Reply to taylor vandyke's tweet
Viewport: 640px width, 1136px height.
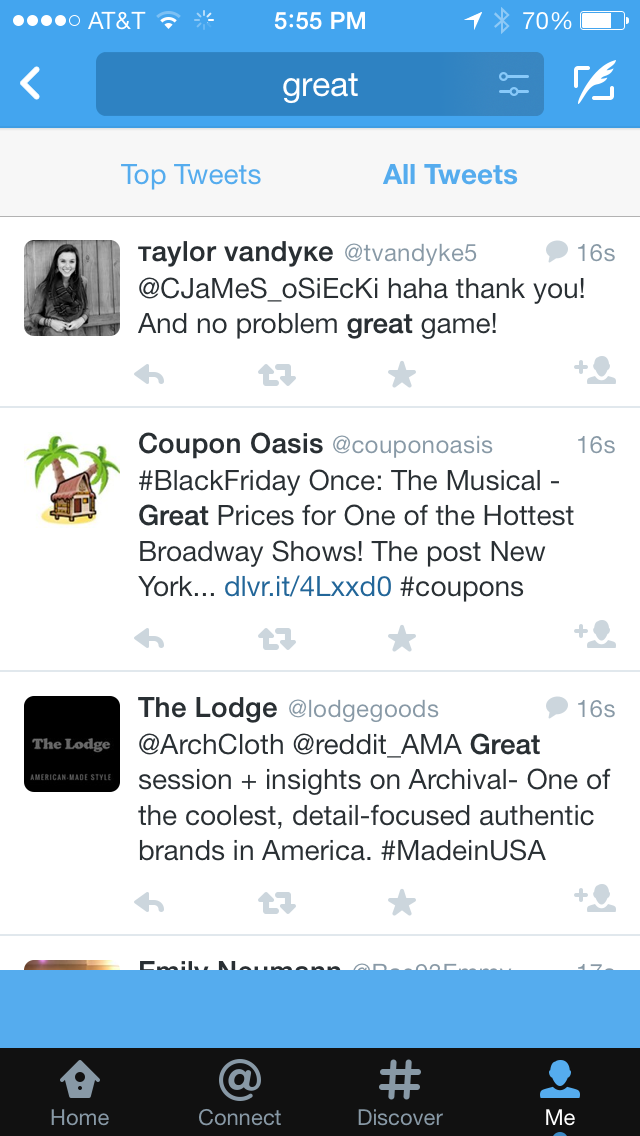149,375
